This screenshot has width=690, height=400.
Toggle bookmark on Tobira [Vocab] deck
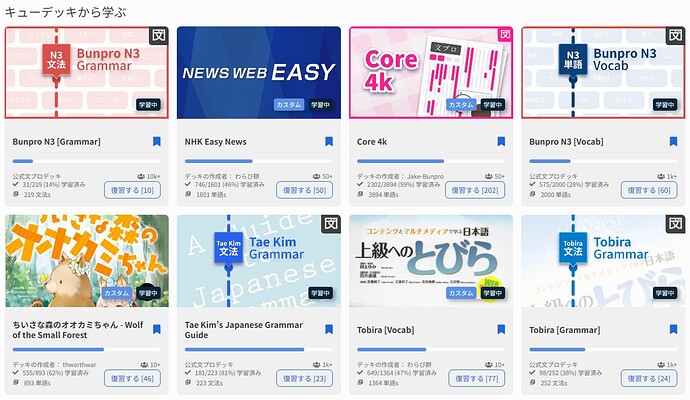501,330
